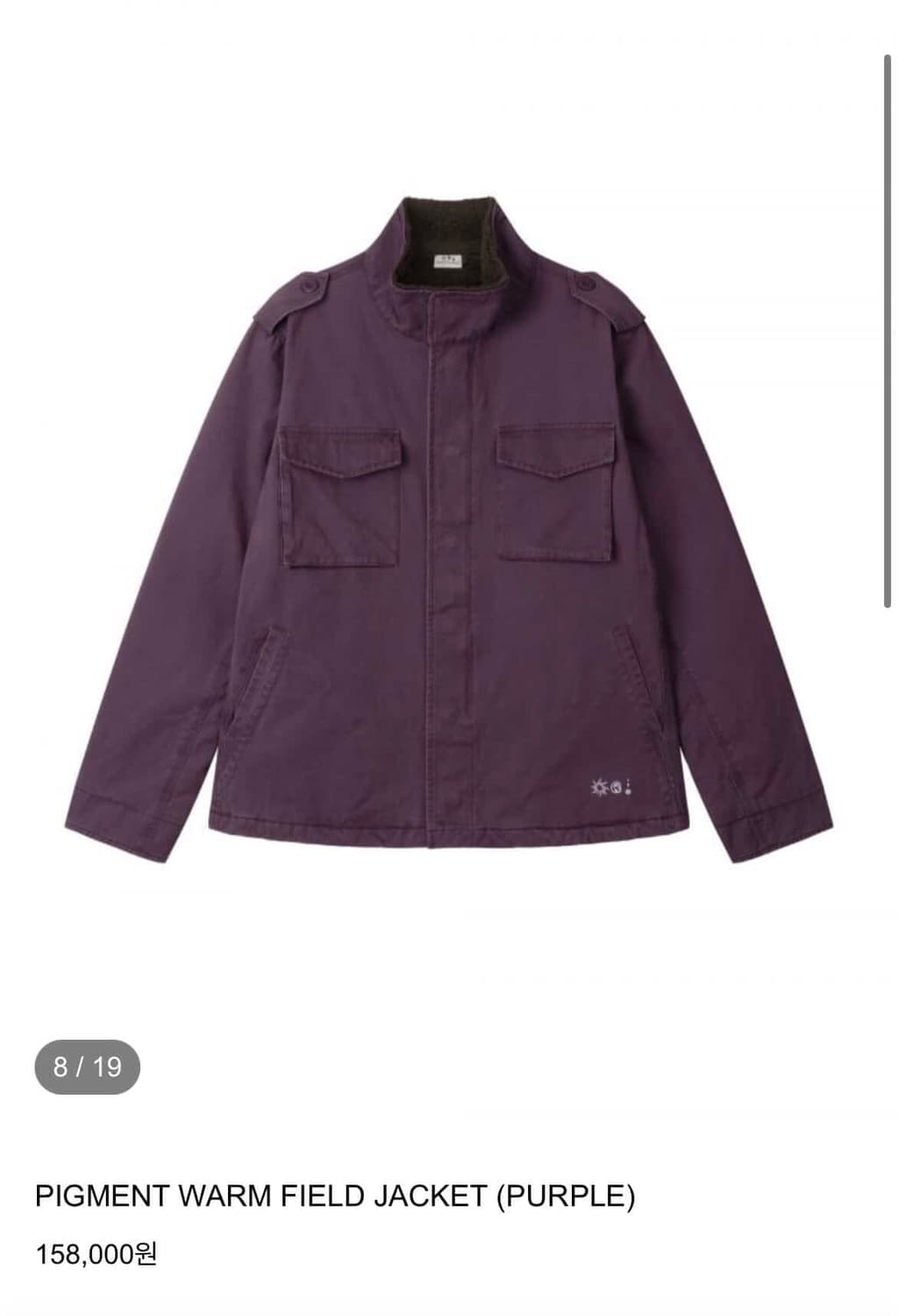Click the exclamation mark print on the jacket
Screen dimensions: 898x1316
coord(628,786)
